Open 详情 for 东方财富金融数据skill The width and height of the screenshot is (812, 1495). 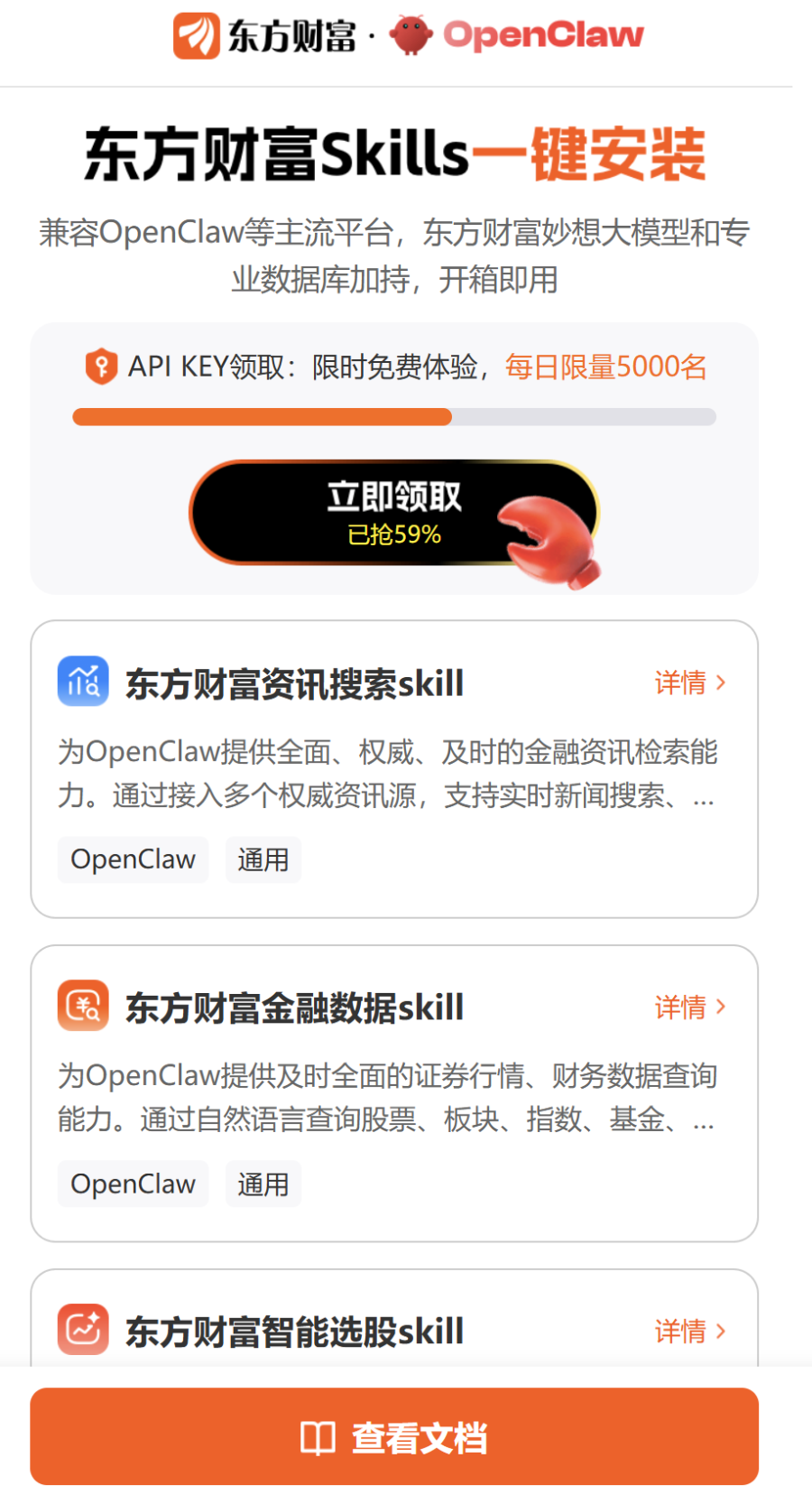(689, 1007)
